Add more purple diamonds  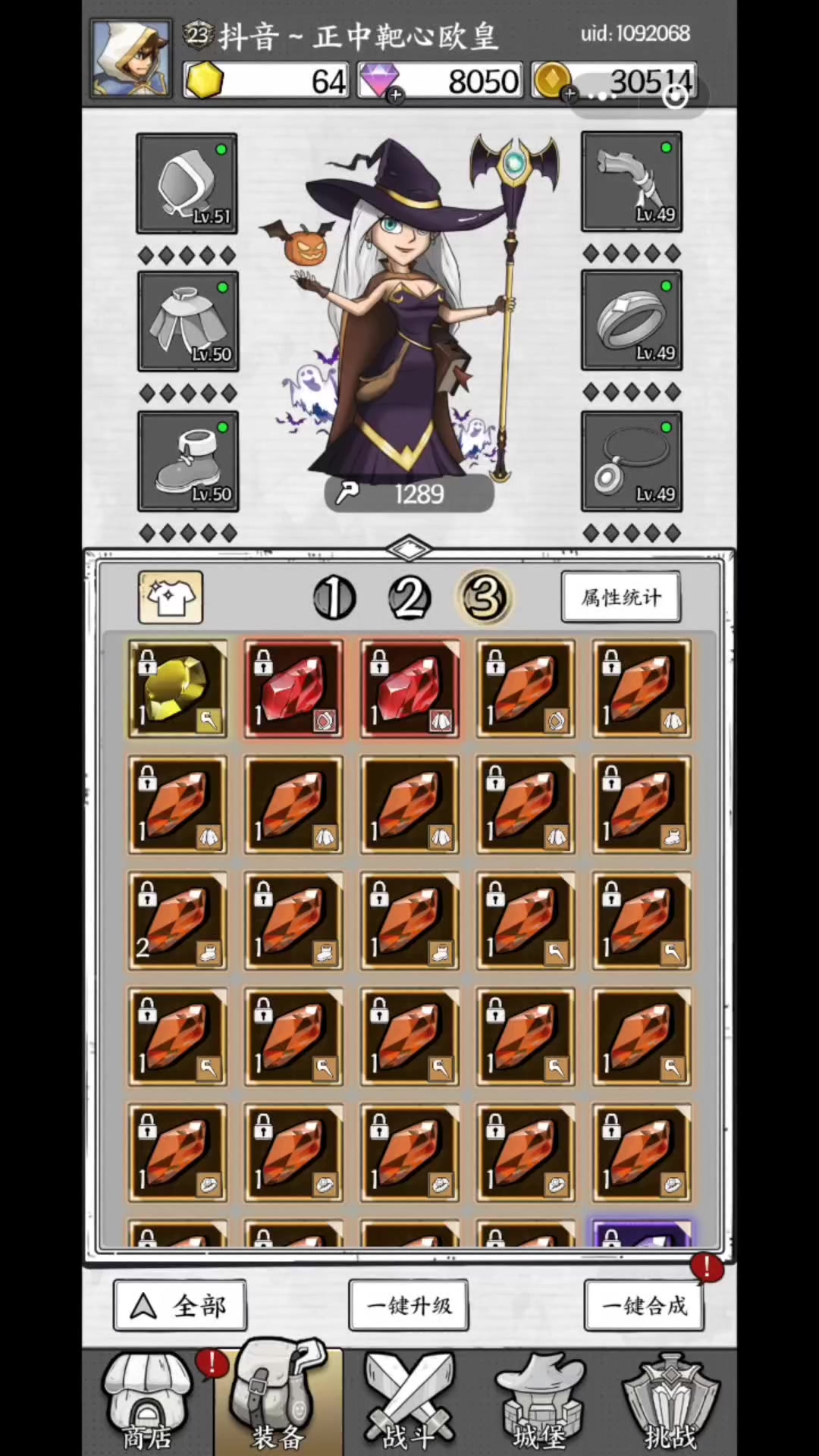(394, 95)
